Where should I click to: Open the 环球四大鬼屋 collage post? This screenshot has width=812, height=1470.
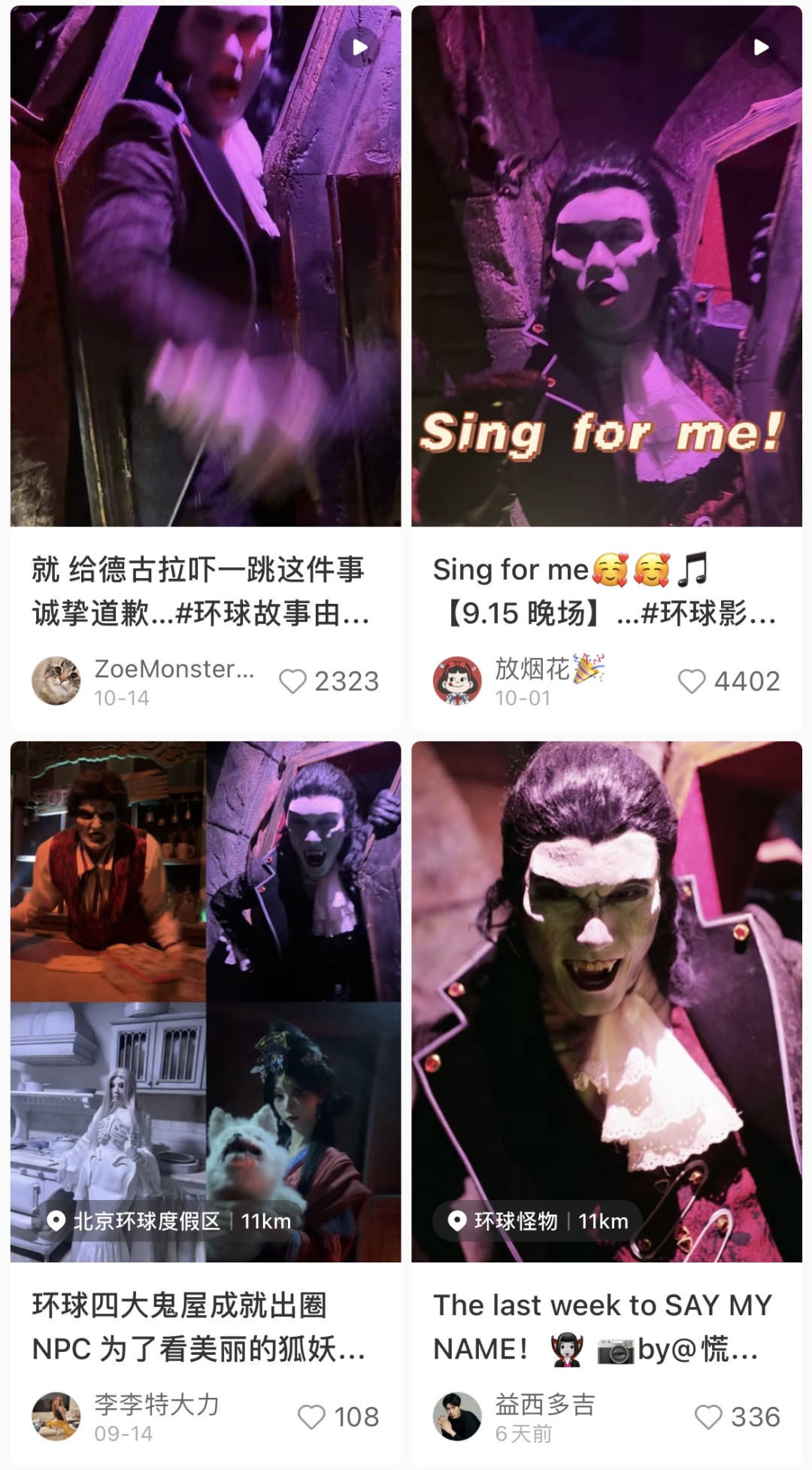tap(205, 977)
